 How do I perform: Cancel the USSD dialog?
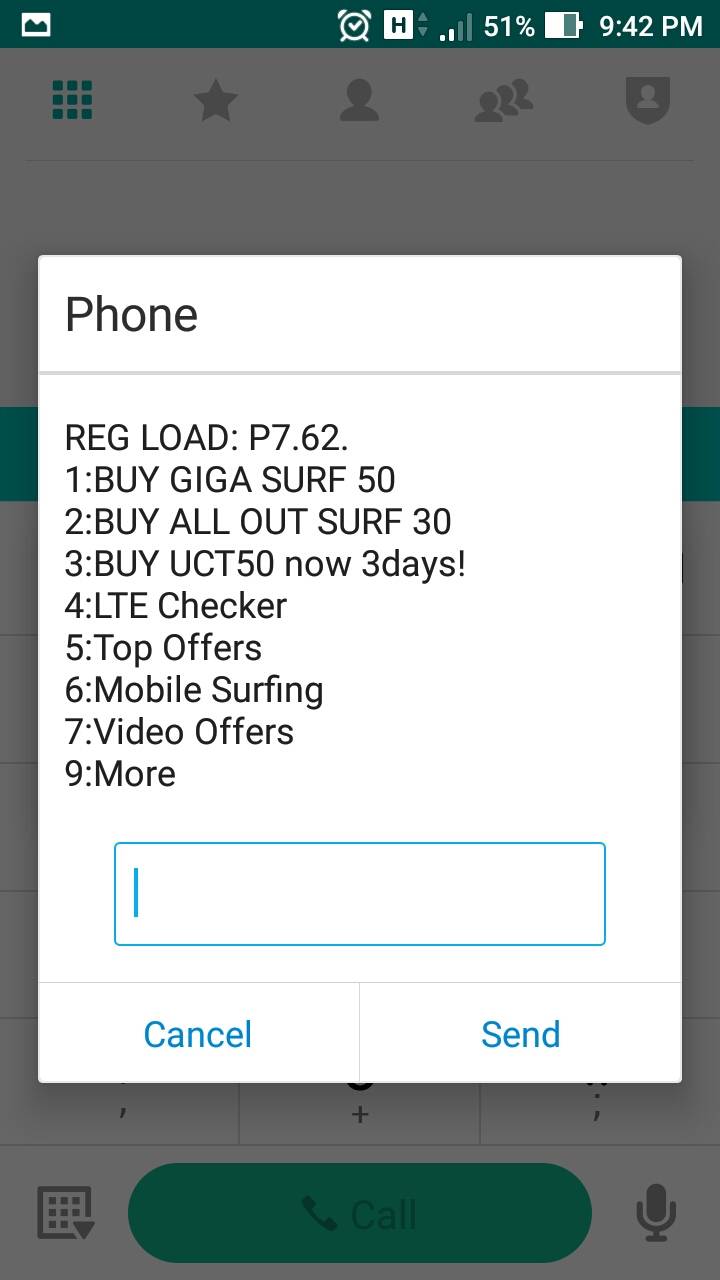[198, 1033]
